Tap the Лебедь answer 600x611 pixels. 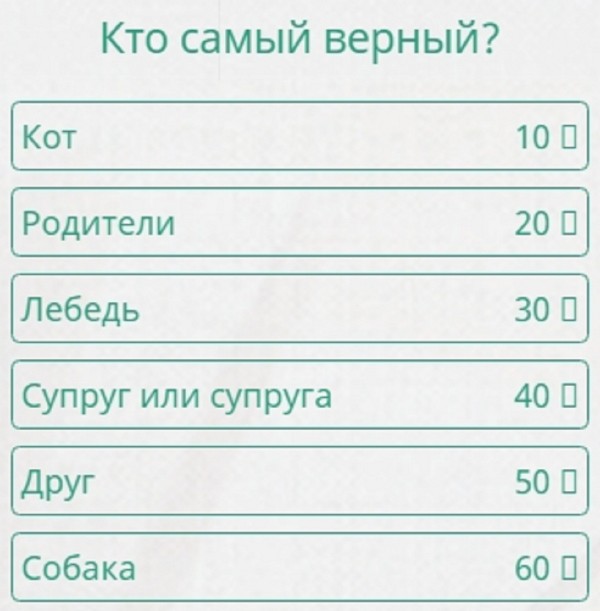pyautogui.click(x=300, y=310)
